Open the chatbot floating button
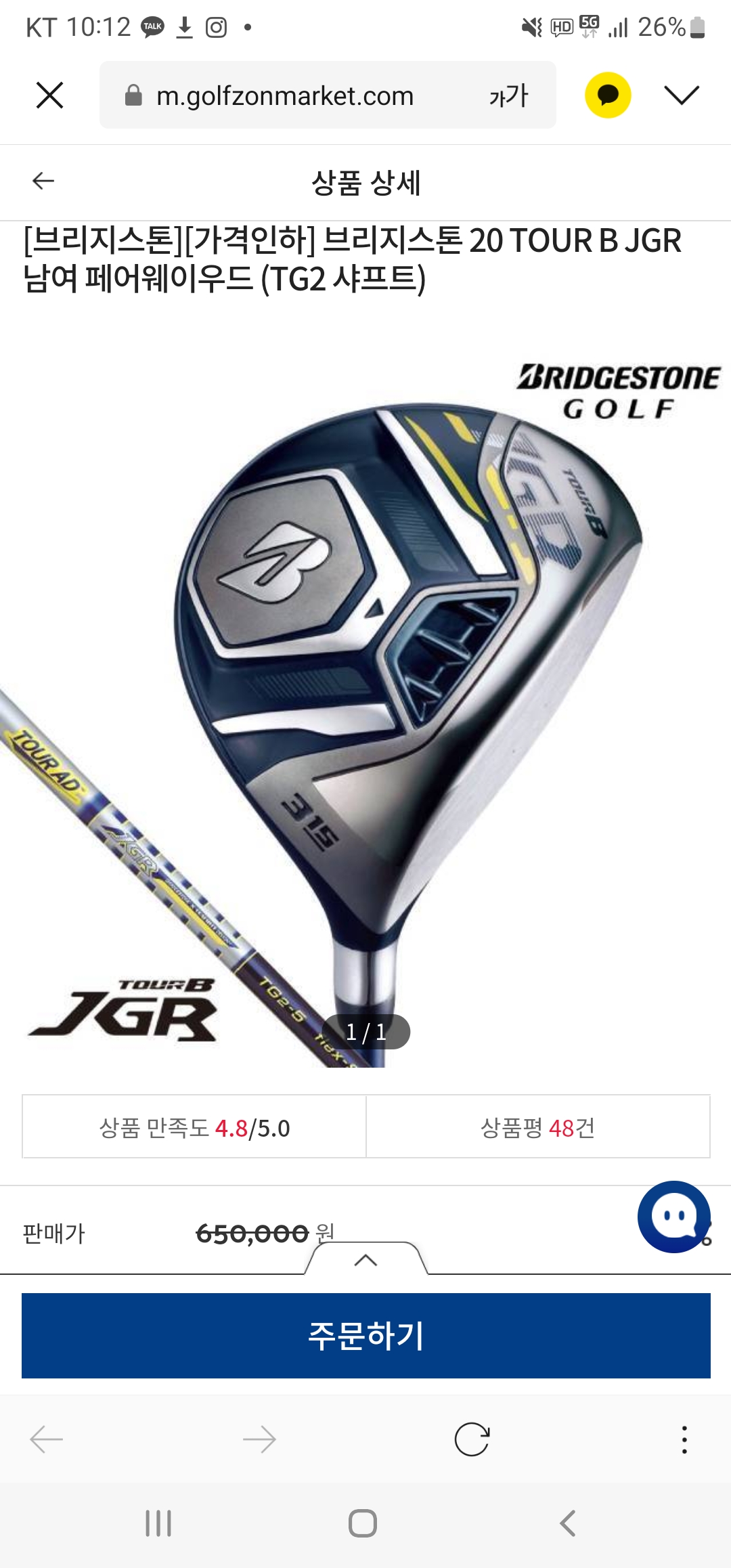The width and height of the screenshot is (731, 1568). pos(673,1217)
